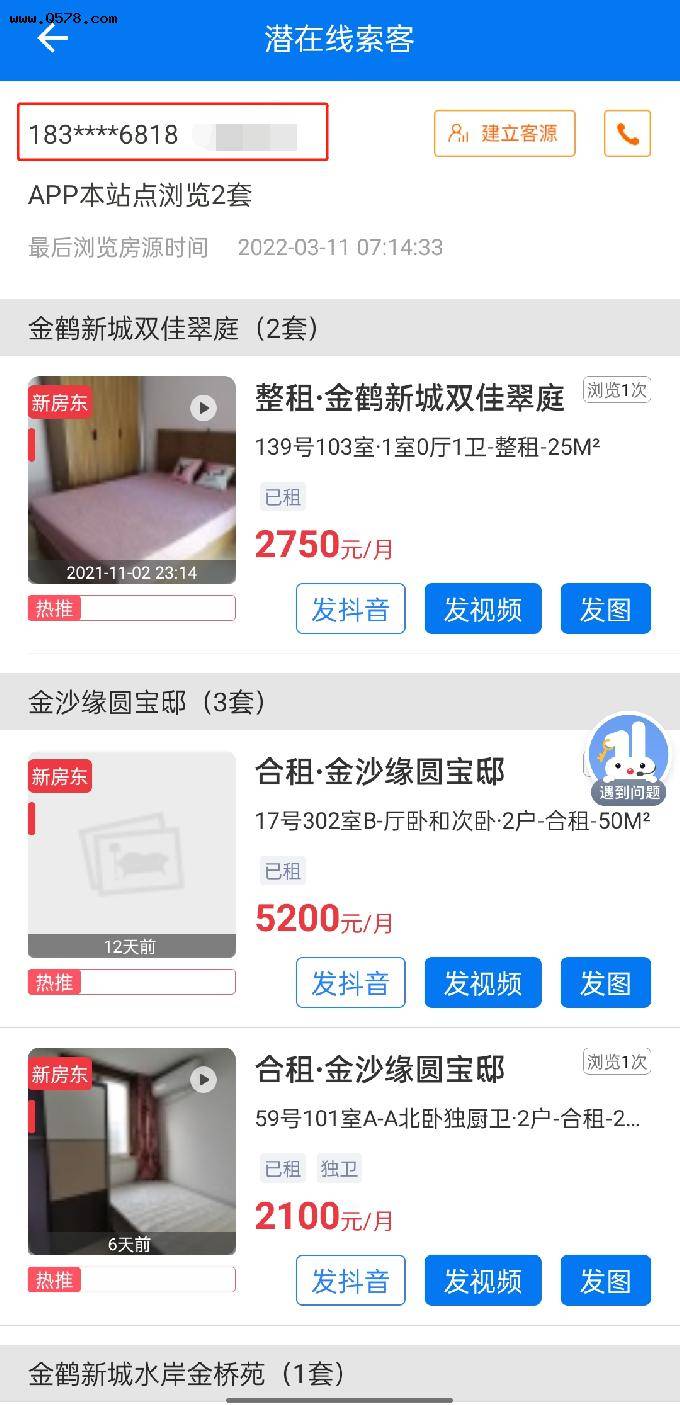
Task: Tap 发图 for the 5200元 listing
Action: 605,982
